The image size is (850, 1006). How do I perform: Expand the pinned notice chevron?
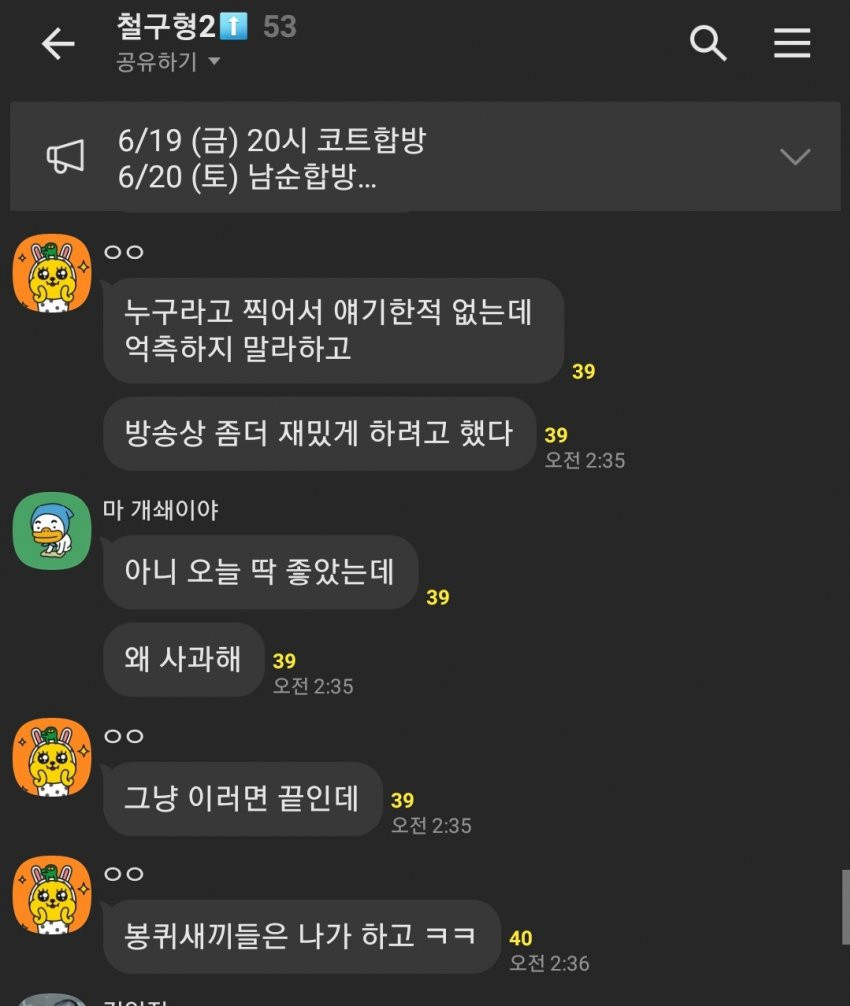[795, 157]
